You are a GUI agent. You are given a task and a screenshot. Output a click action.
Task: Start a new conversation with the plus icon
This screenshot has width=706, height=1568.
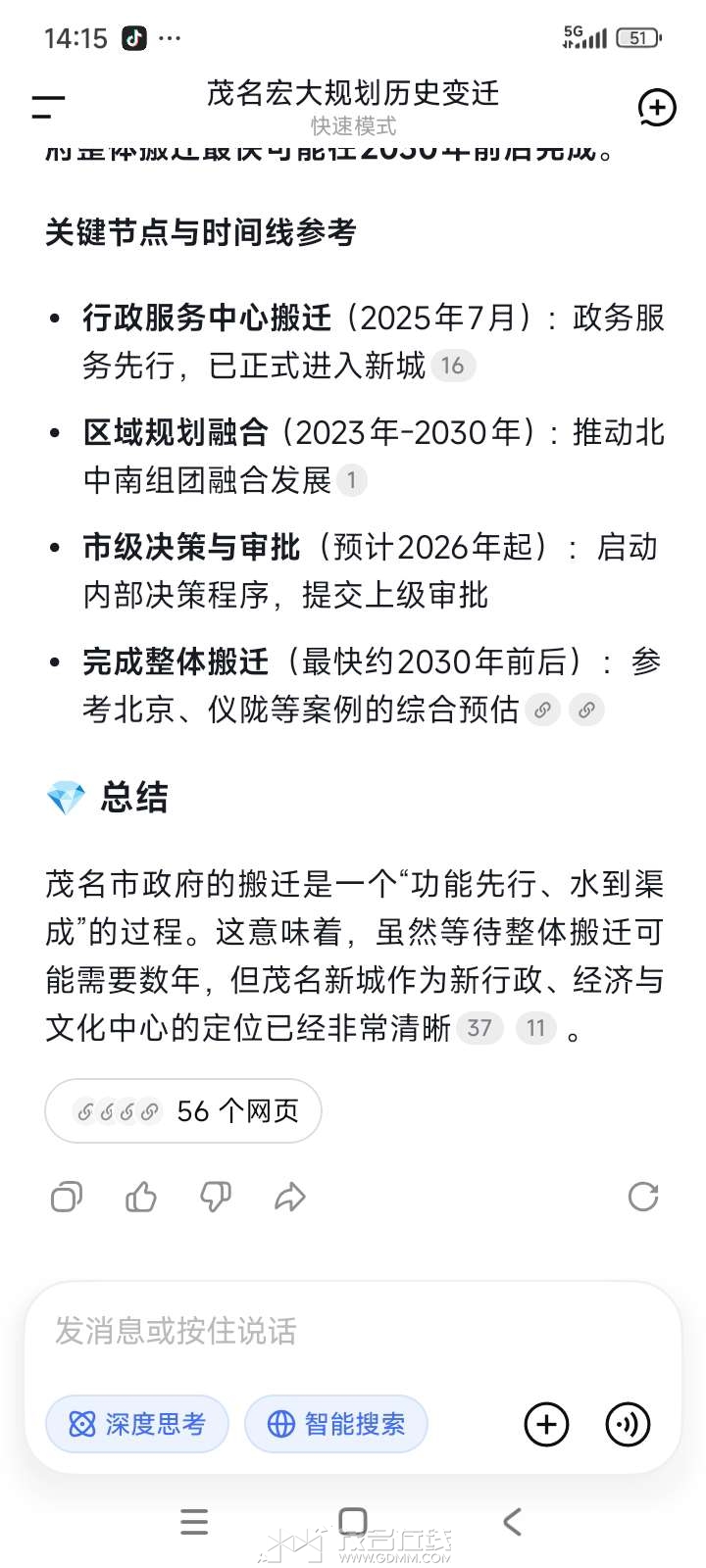(657, 108)
